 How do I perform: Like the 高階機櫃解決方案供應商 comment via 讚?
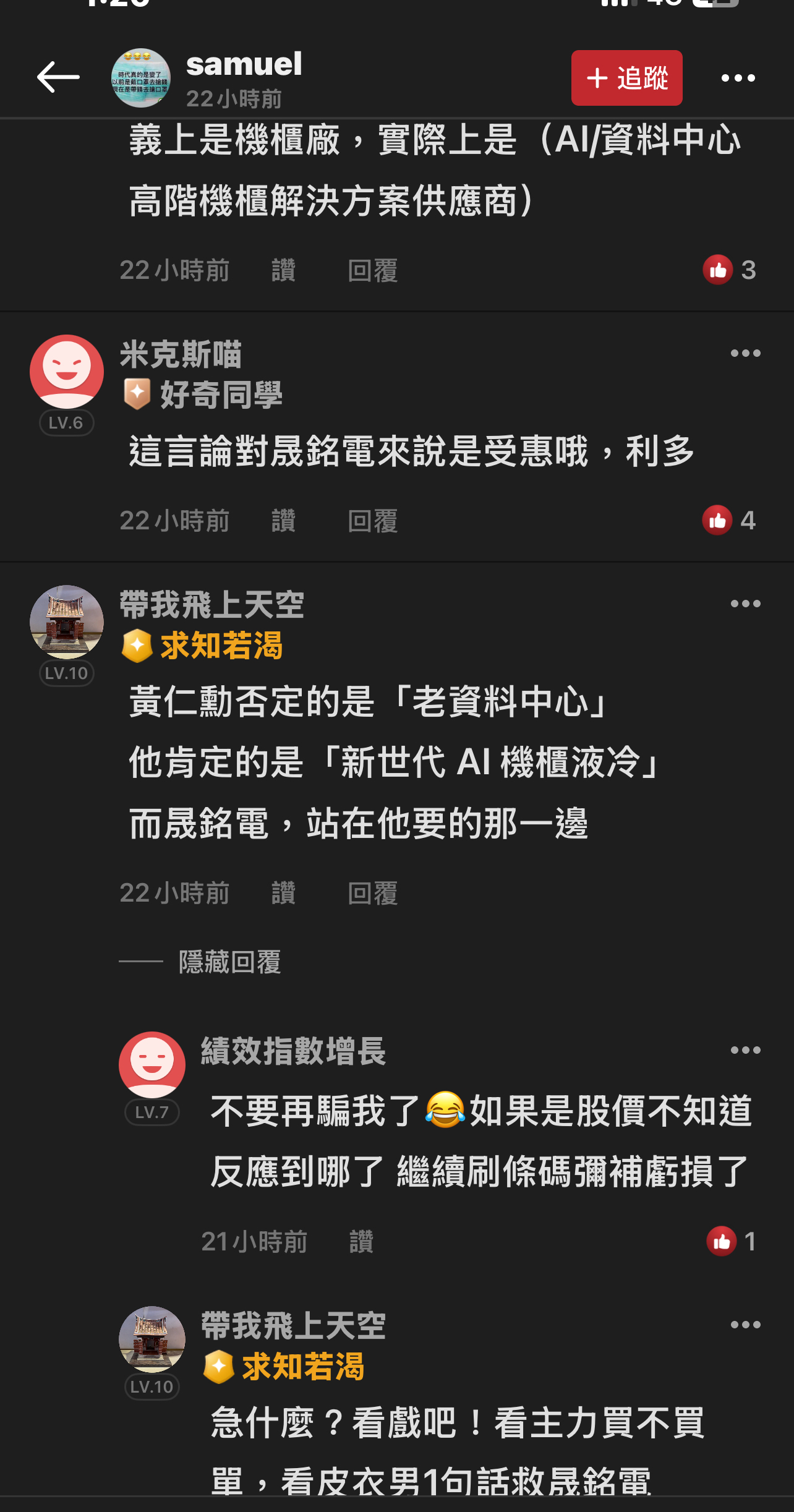click(283, 271)
